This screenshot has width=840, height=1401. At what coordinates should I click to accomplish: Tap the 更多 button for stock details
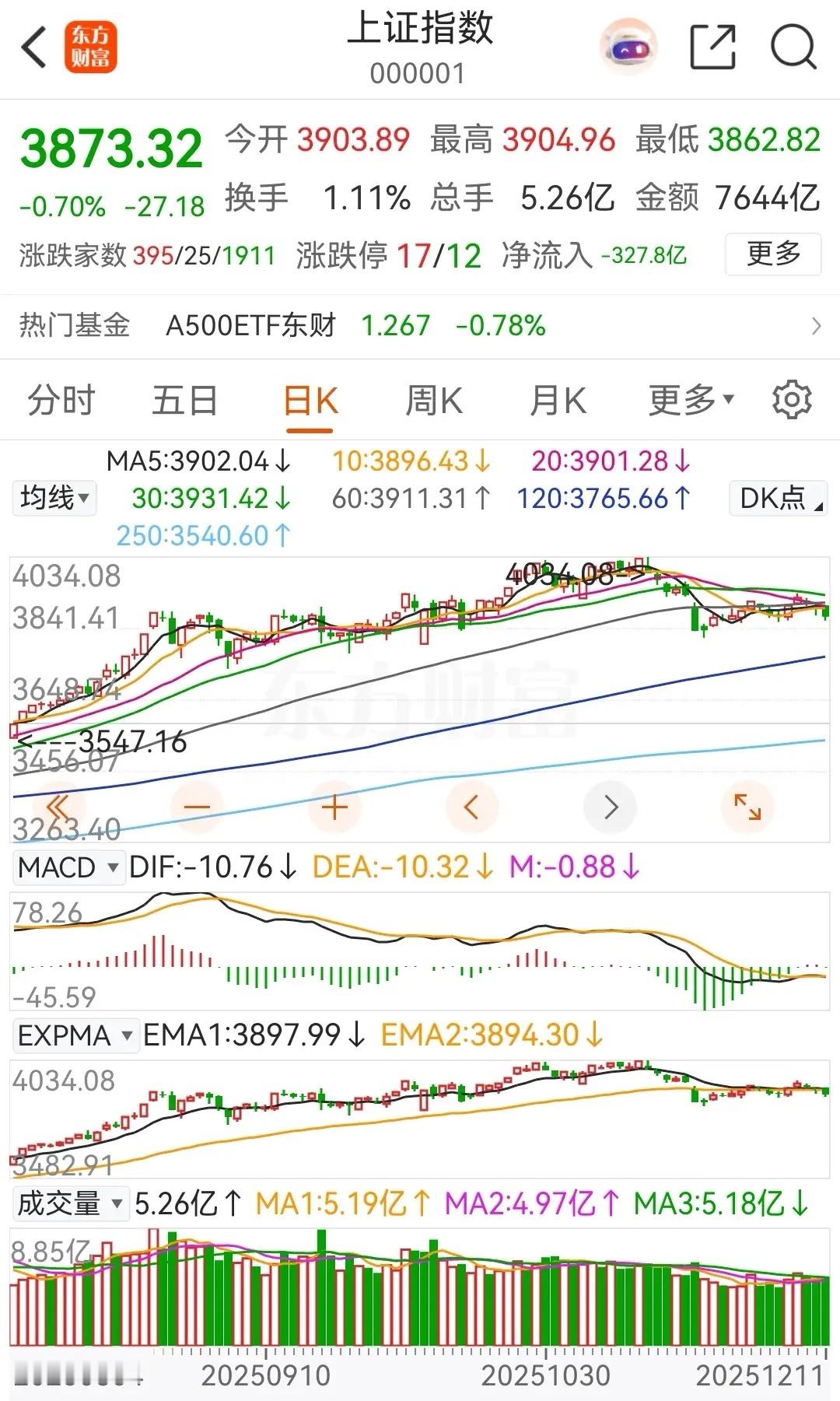tap(772, 254)
